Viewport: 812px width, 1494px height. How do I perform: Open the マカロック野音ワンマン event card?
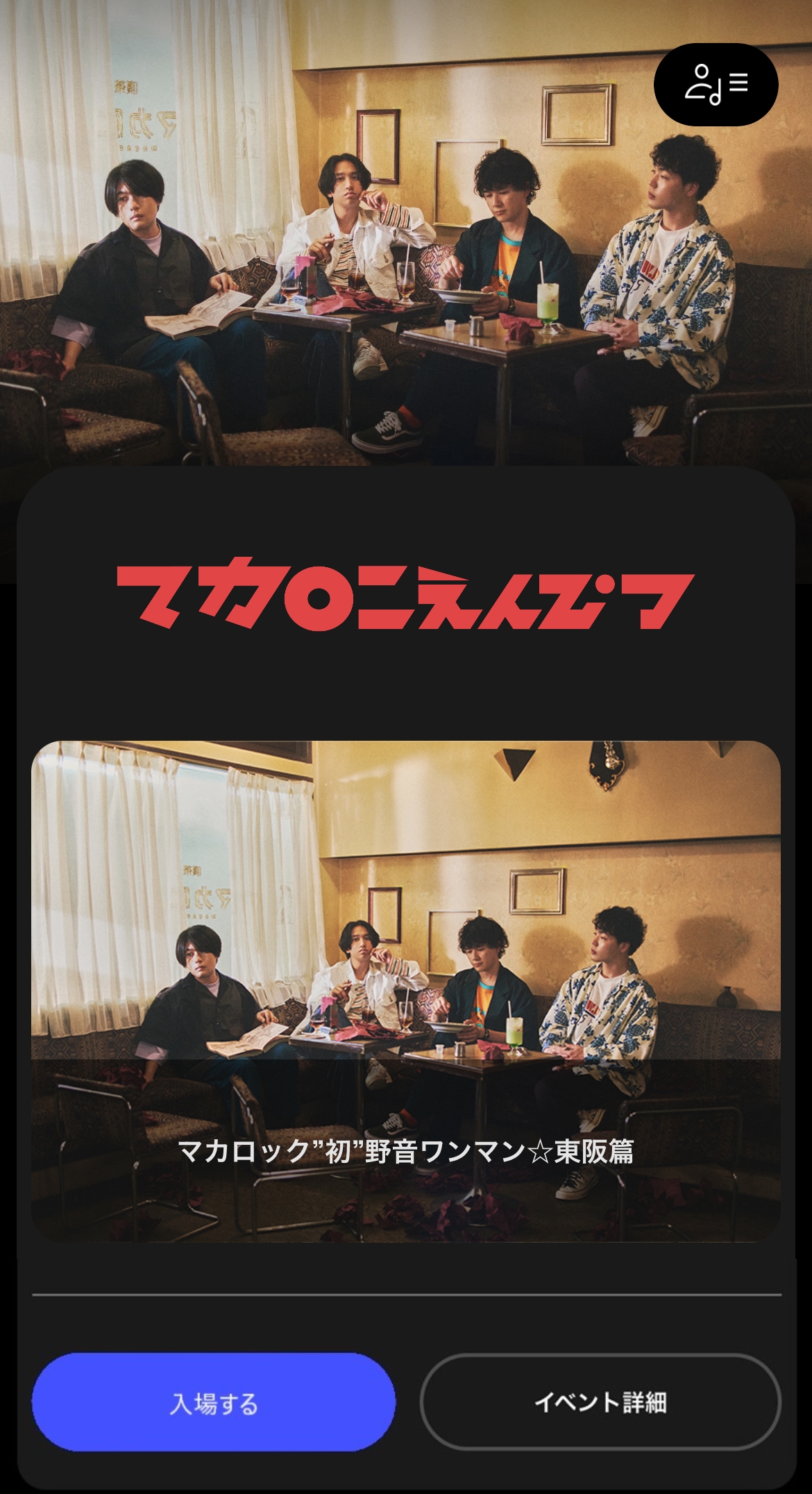point(406,993)
